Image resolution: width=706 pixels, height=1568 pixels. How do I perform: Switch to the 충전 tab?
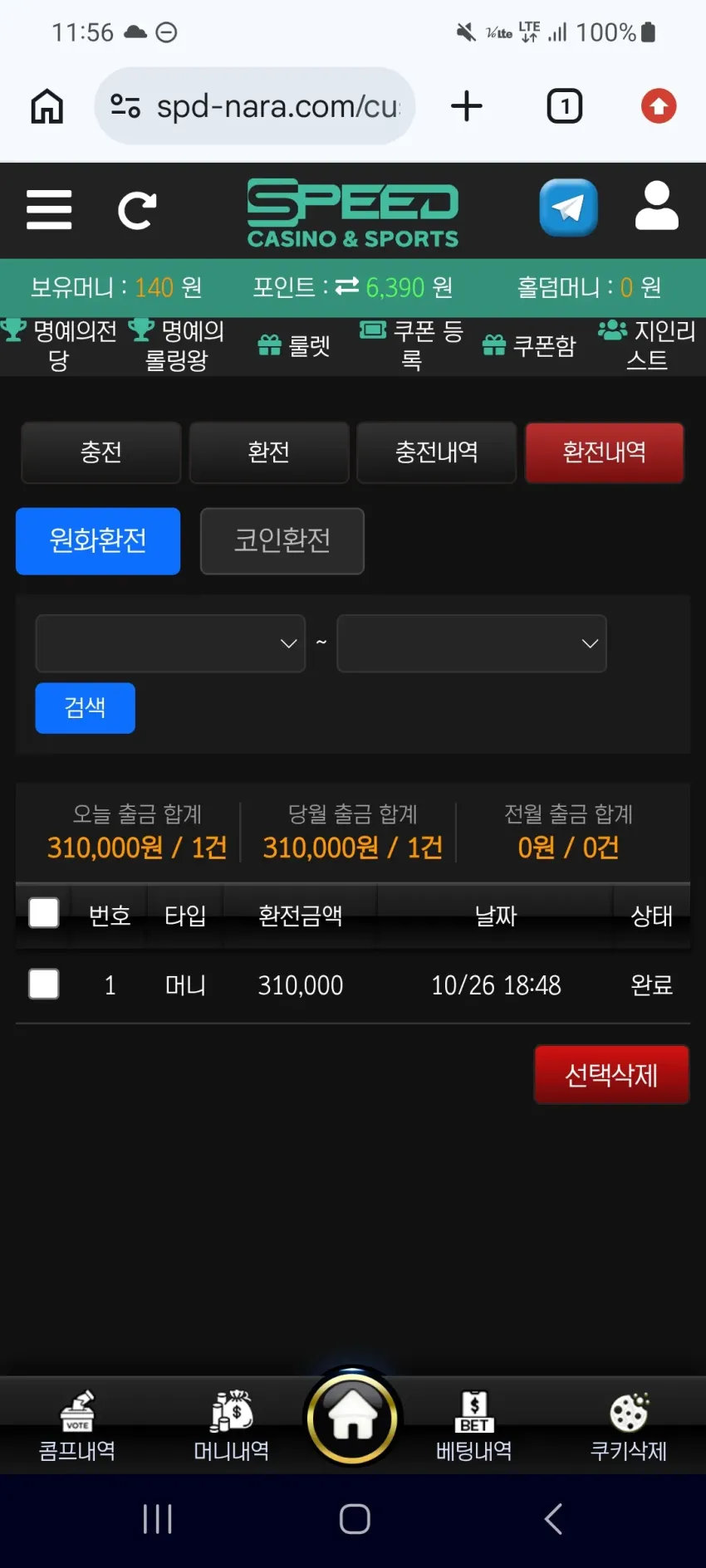101,452
